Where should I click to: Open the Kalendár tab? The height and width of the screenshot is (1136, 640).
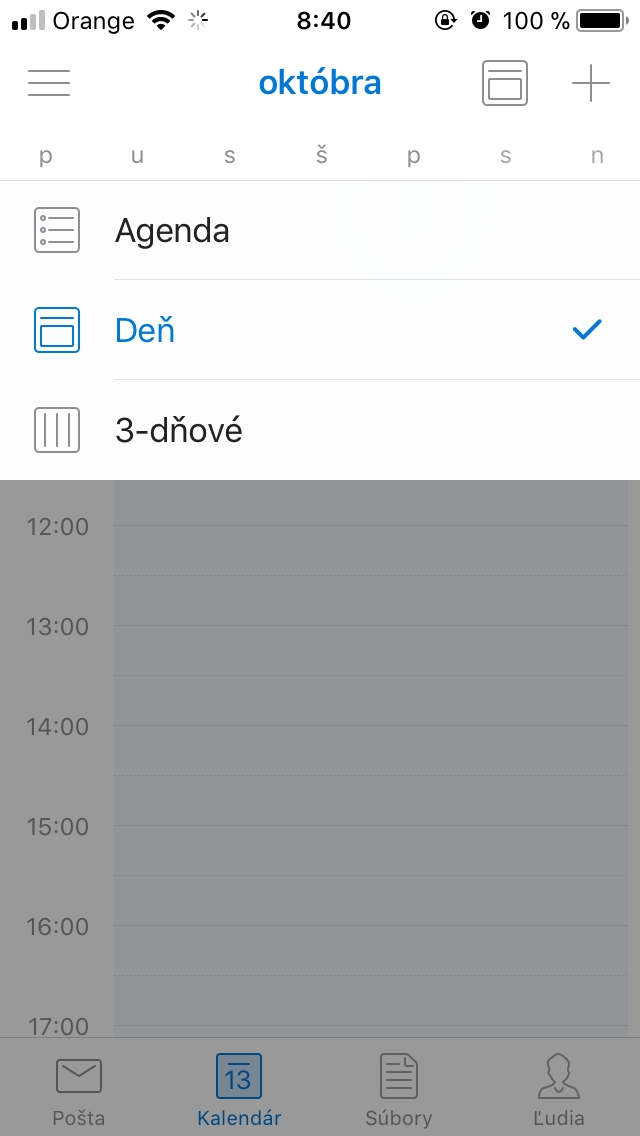click(239, 1089)
